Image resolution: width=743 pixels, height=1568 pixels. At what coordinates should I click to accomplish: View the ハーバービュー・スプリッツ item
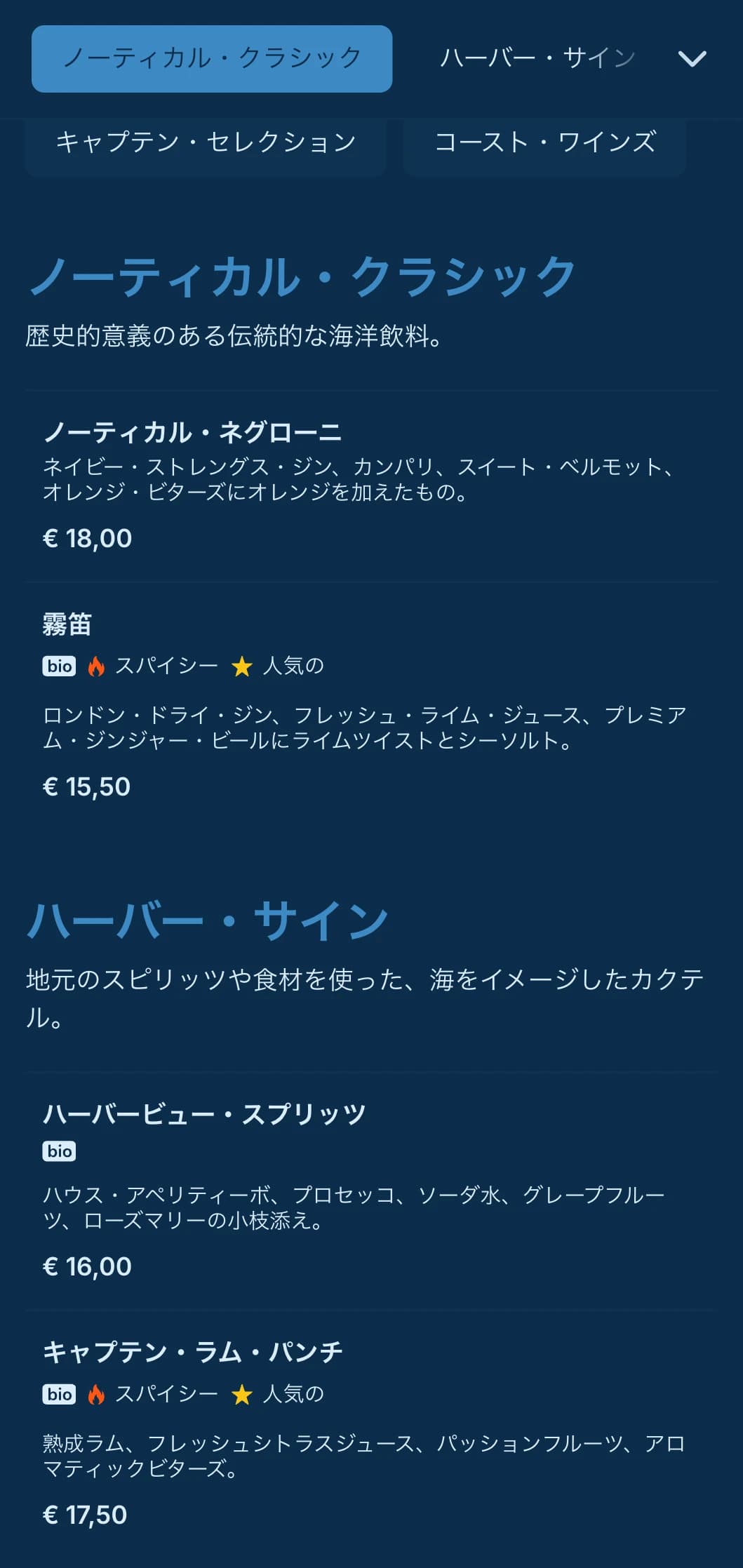click(x=204, y=1113)
